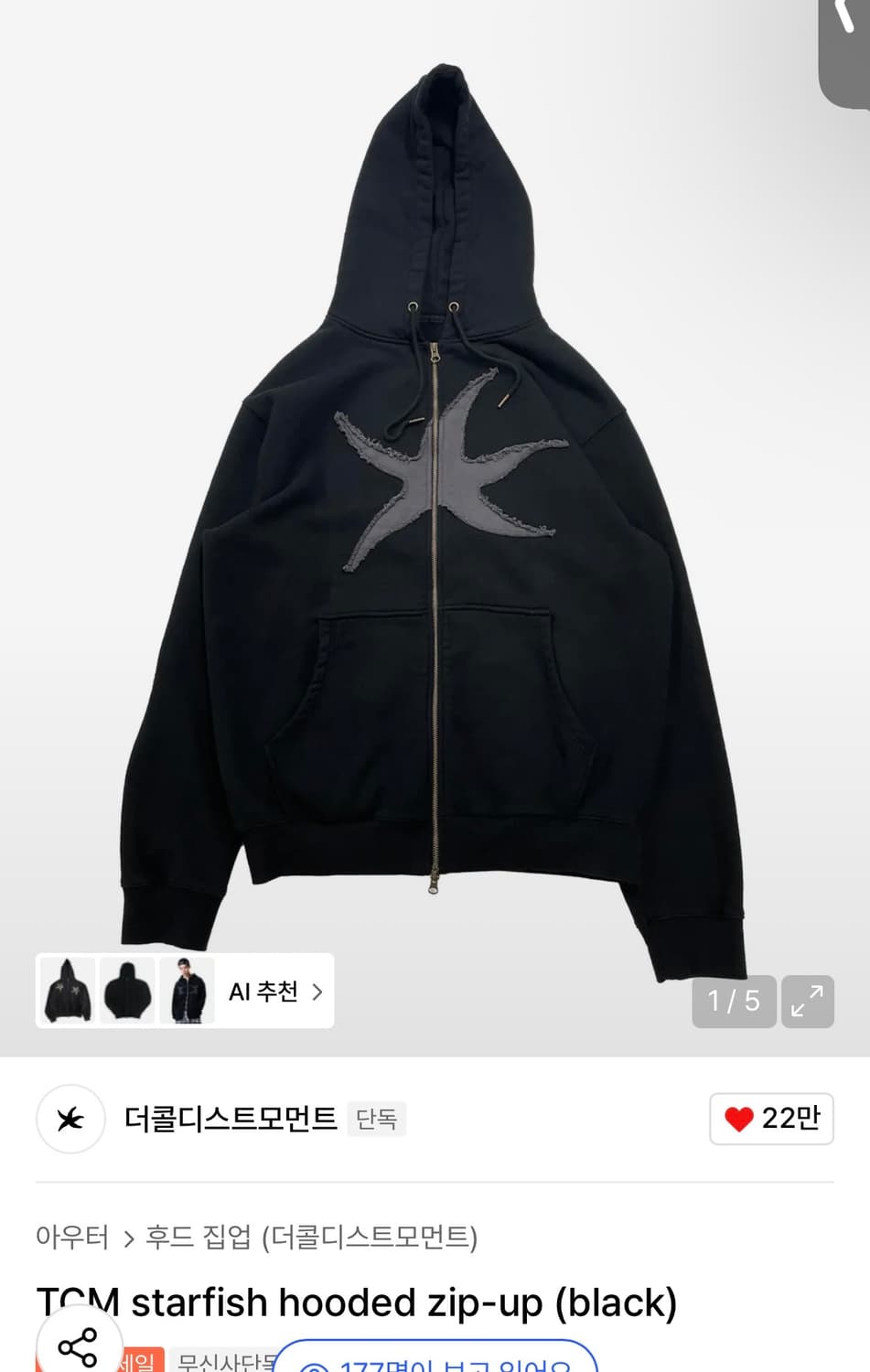
Task: Like this product with the heart button
Action: coord(771,1118)
